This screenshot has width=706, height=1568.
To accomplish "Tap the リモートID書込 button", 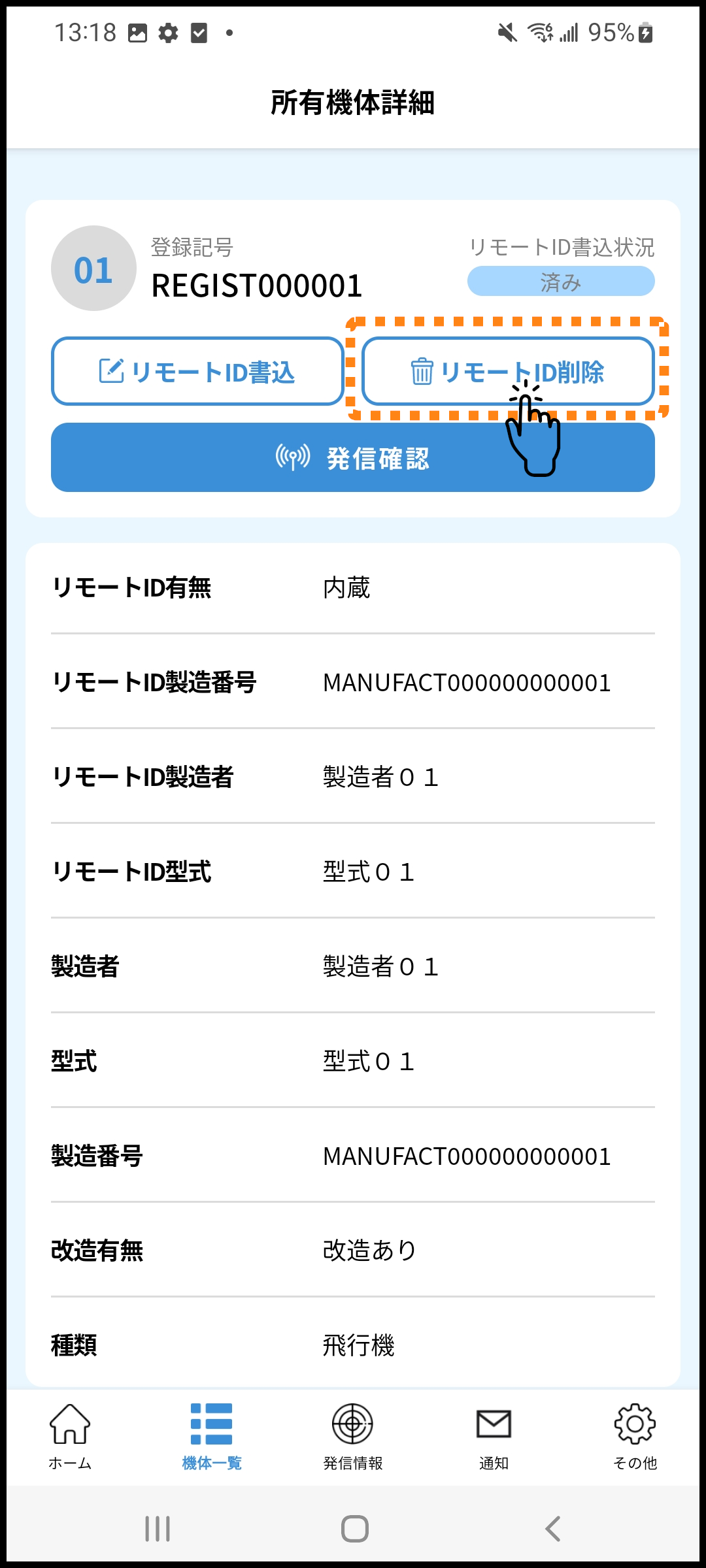I will point(197,371).
